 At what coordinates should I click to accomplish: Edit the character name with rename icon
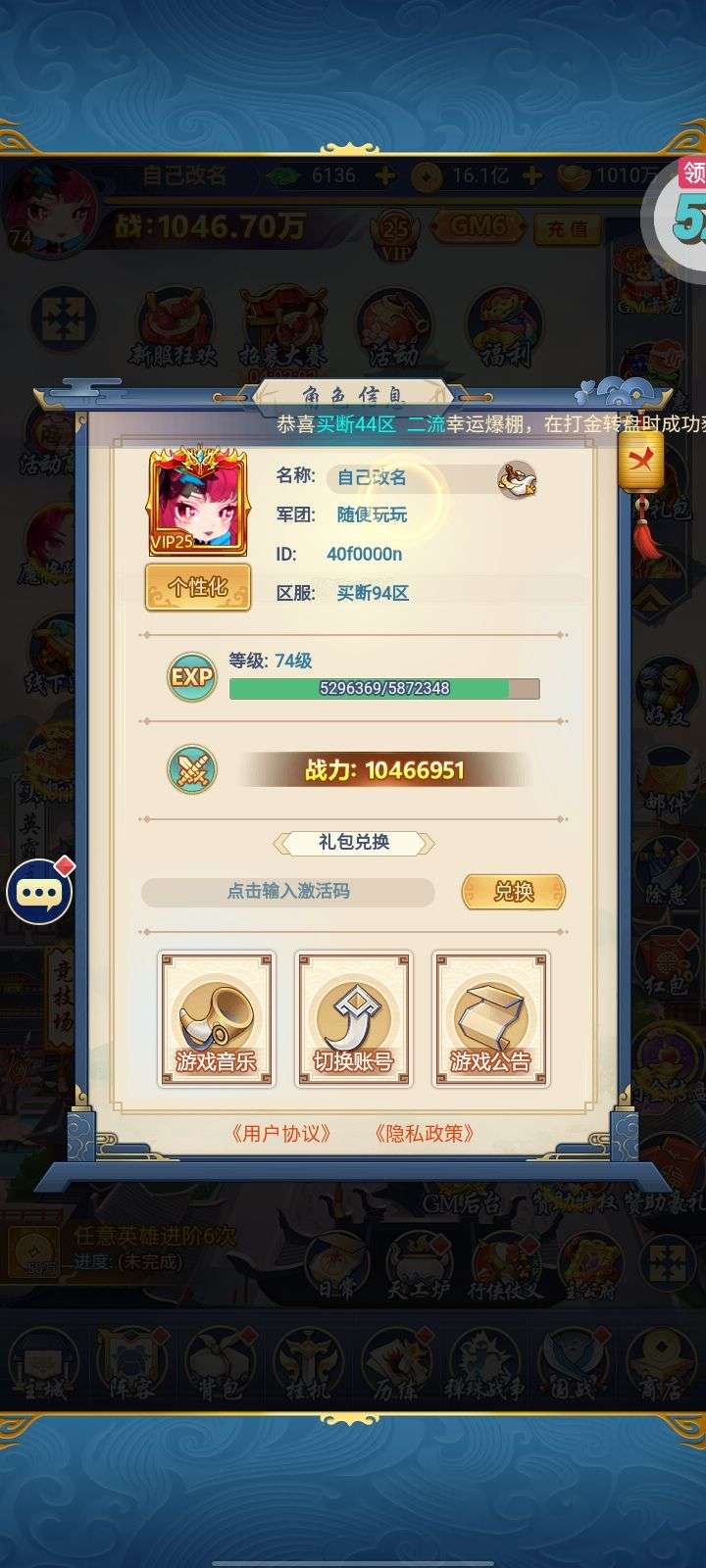pos(517,479)
